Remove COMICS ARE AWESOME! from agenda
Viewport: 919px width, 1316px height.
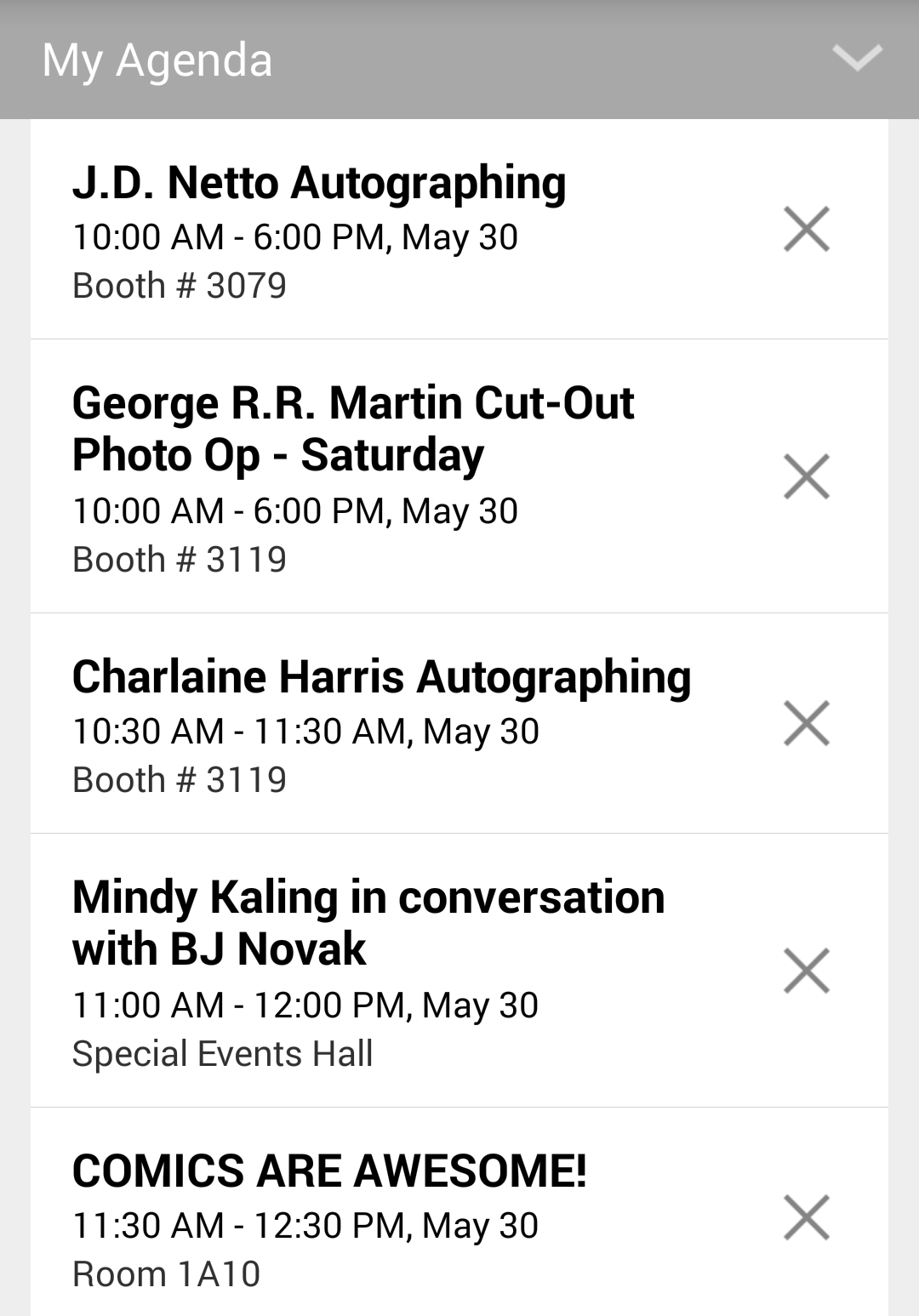tap(806, 1217)
